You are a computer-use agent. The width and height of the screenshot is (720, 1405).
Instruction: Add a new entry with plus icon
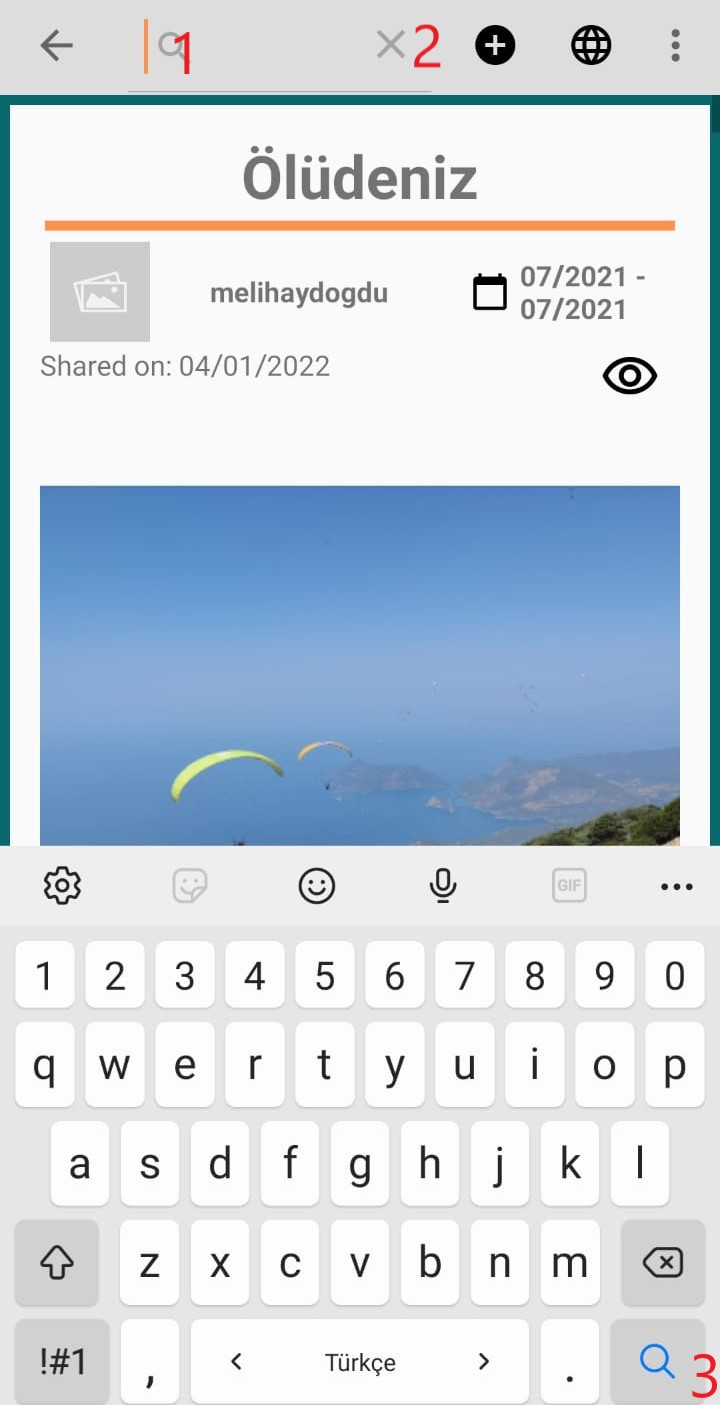coord(495,46)
